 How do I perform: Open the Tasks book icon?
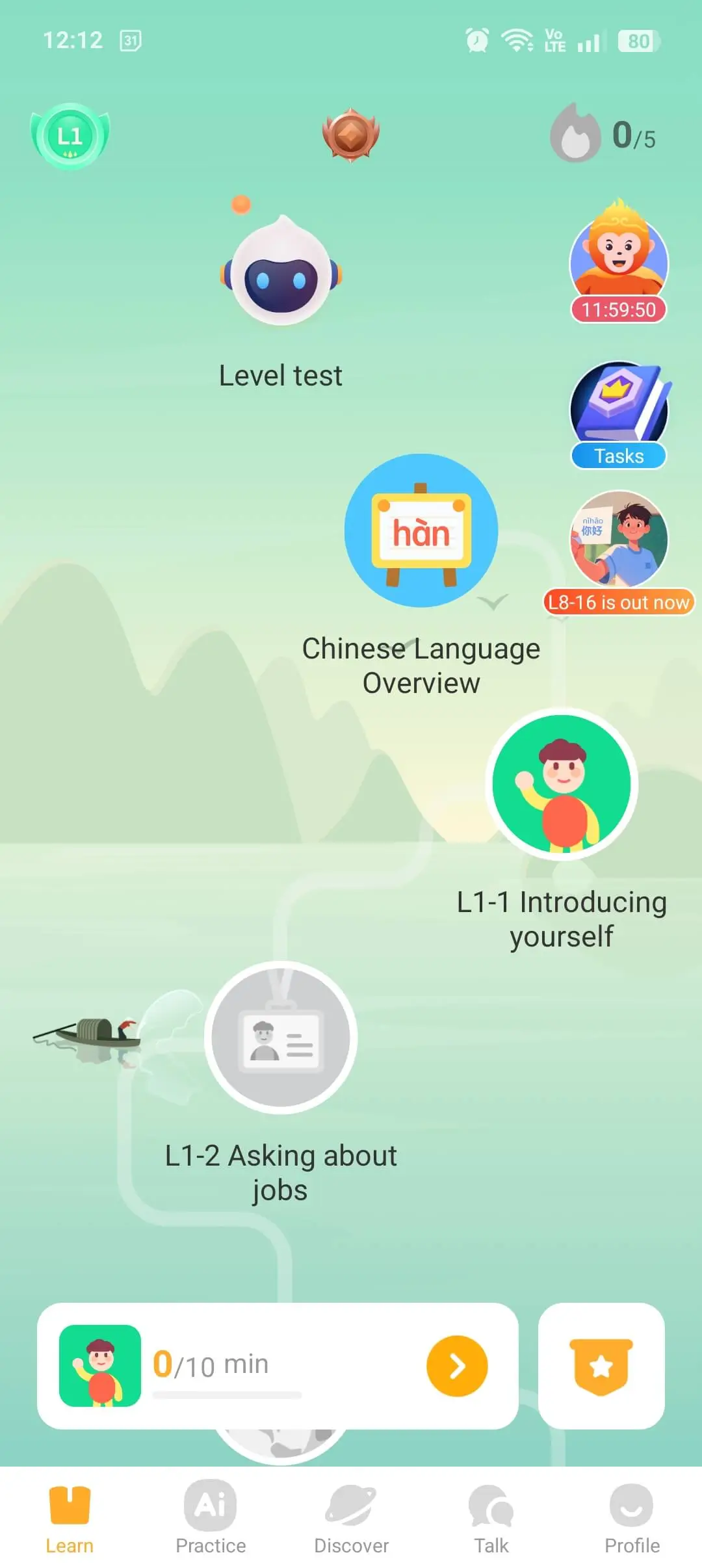[x=617, y=410]
